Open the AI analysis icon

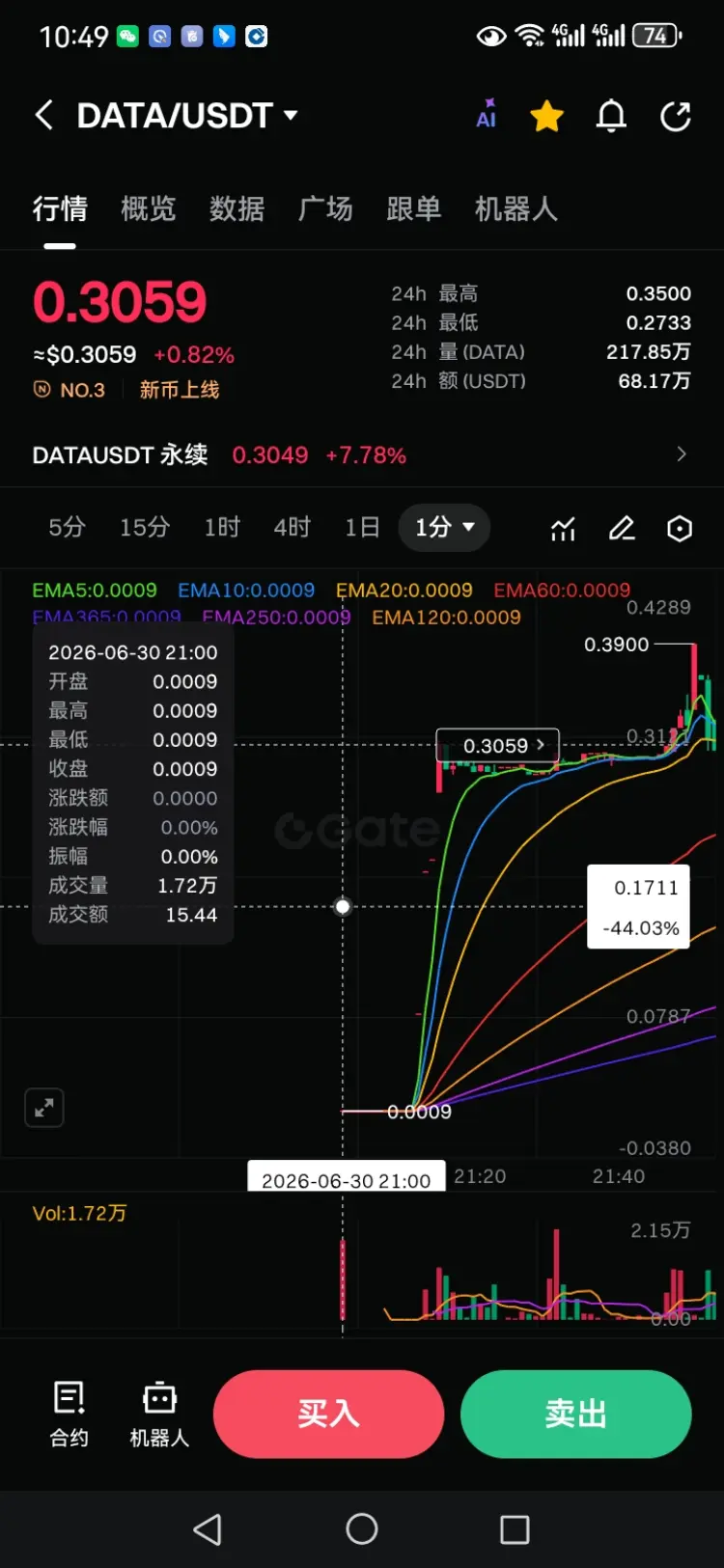[x=487, y=115]
